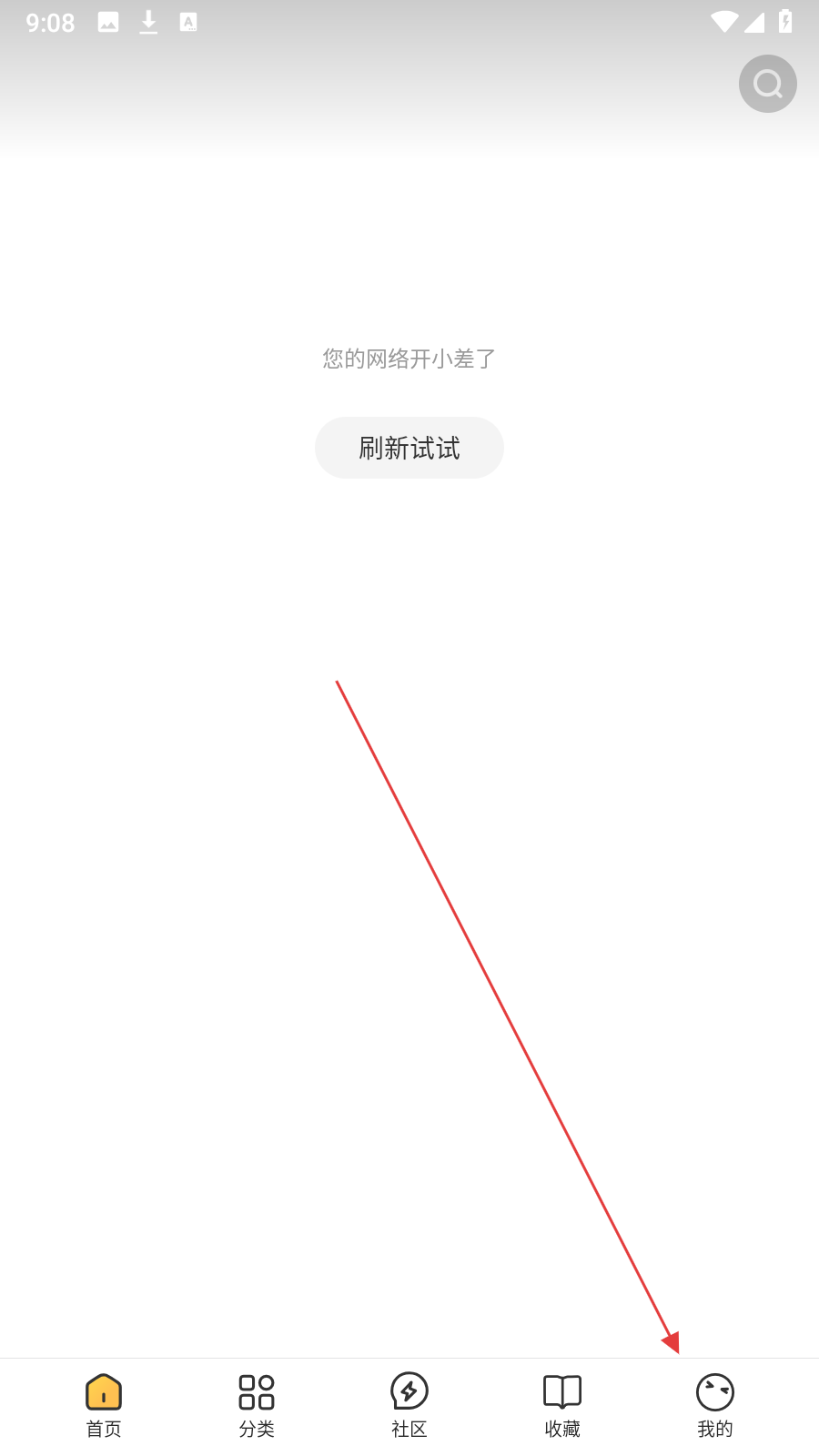
Task: Switch to the 首页 home tab
Action: point(104,1405)
